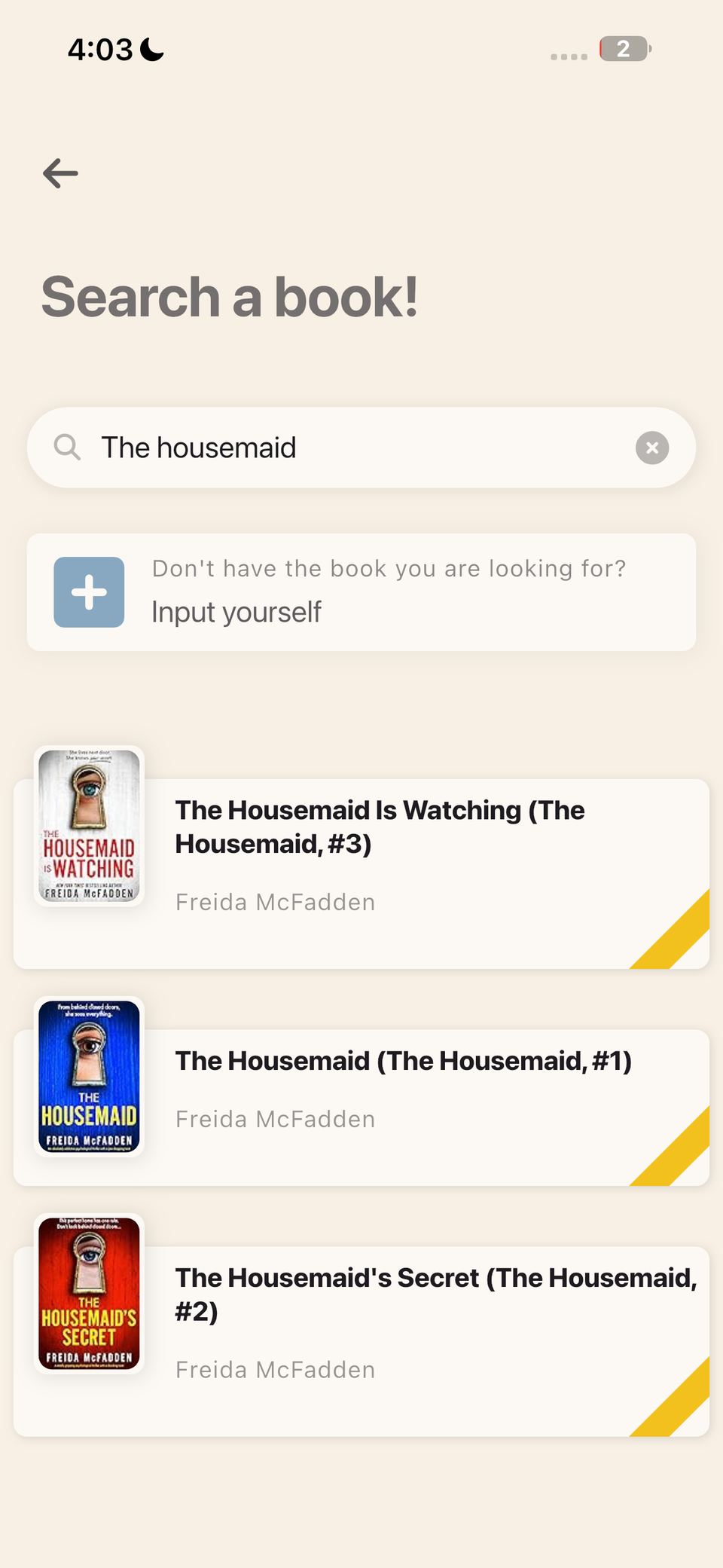Click the back arrow to leave search

point(59,173)
